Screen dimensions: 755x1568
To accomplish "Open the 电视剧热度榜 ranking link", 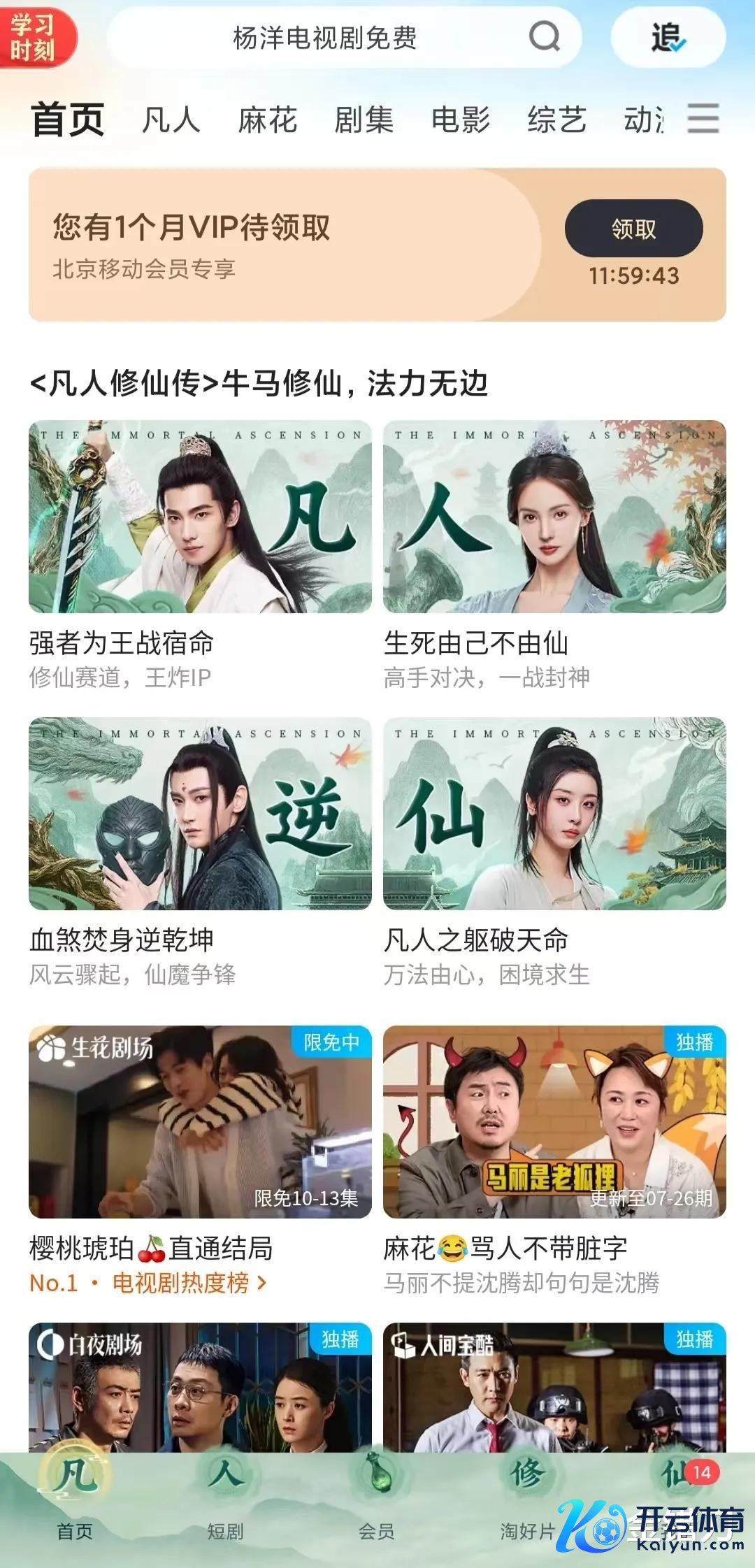I will (x=182, y=1283).
